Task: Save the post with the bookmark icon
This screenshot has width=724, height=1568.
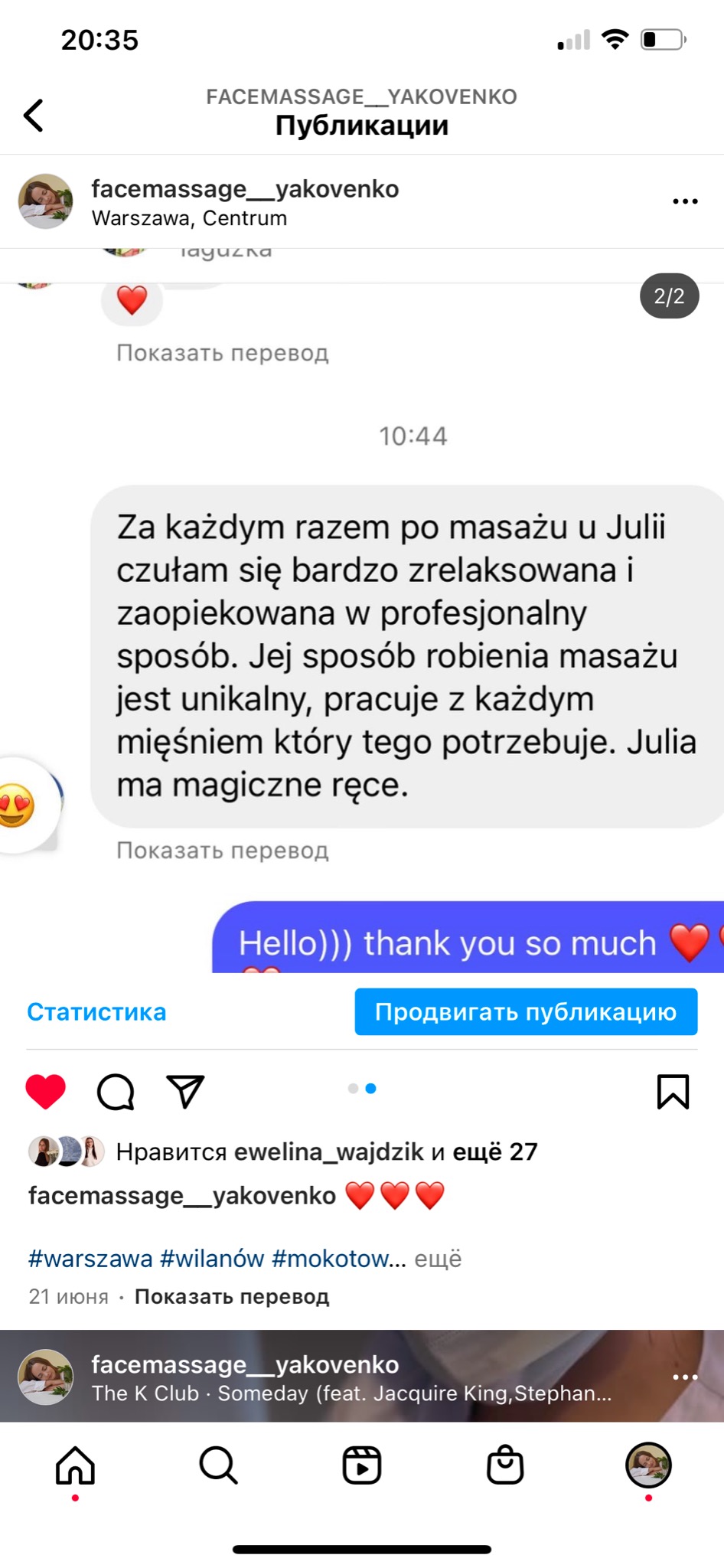Action: [x=672, y=1090]
